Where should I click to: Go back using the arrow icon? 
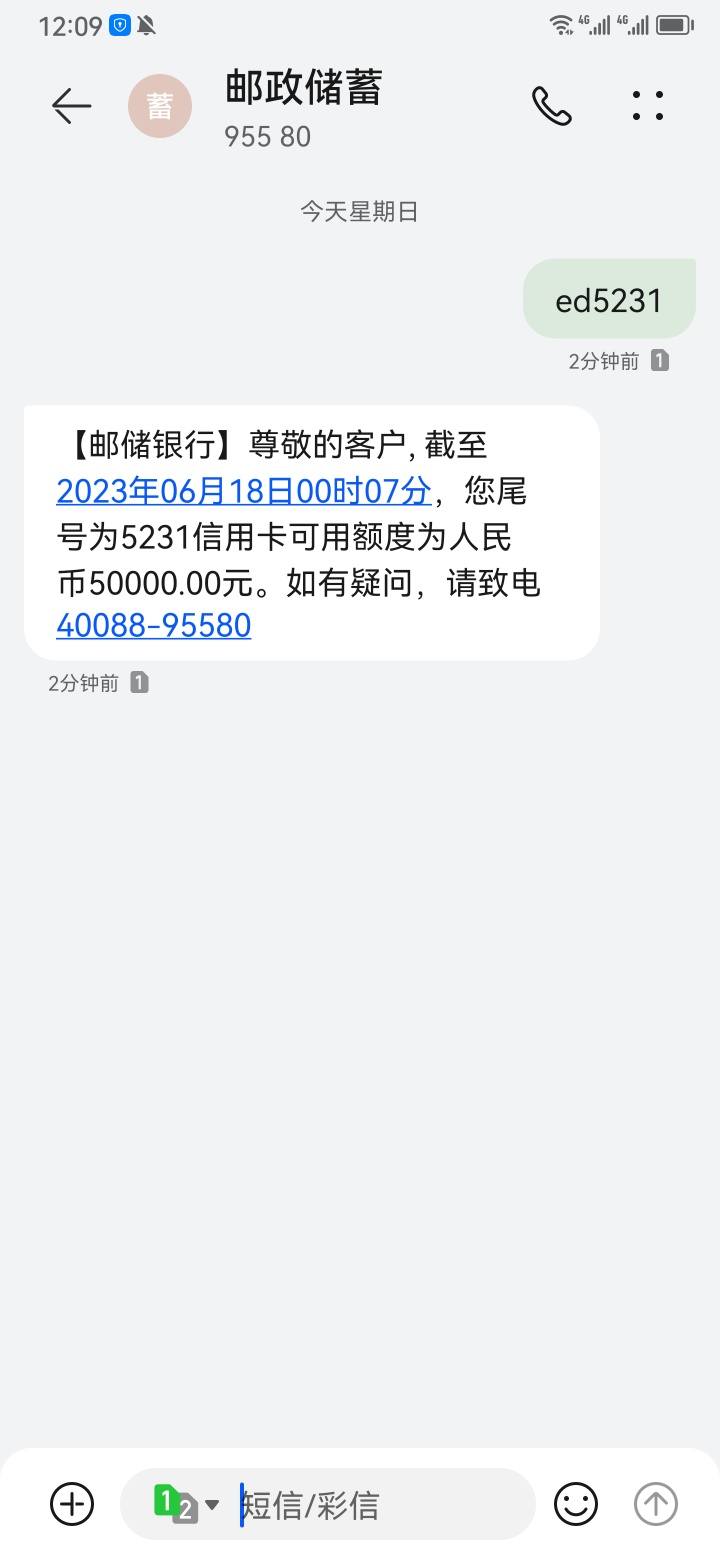click(71, 106)
